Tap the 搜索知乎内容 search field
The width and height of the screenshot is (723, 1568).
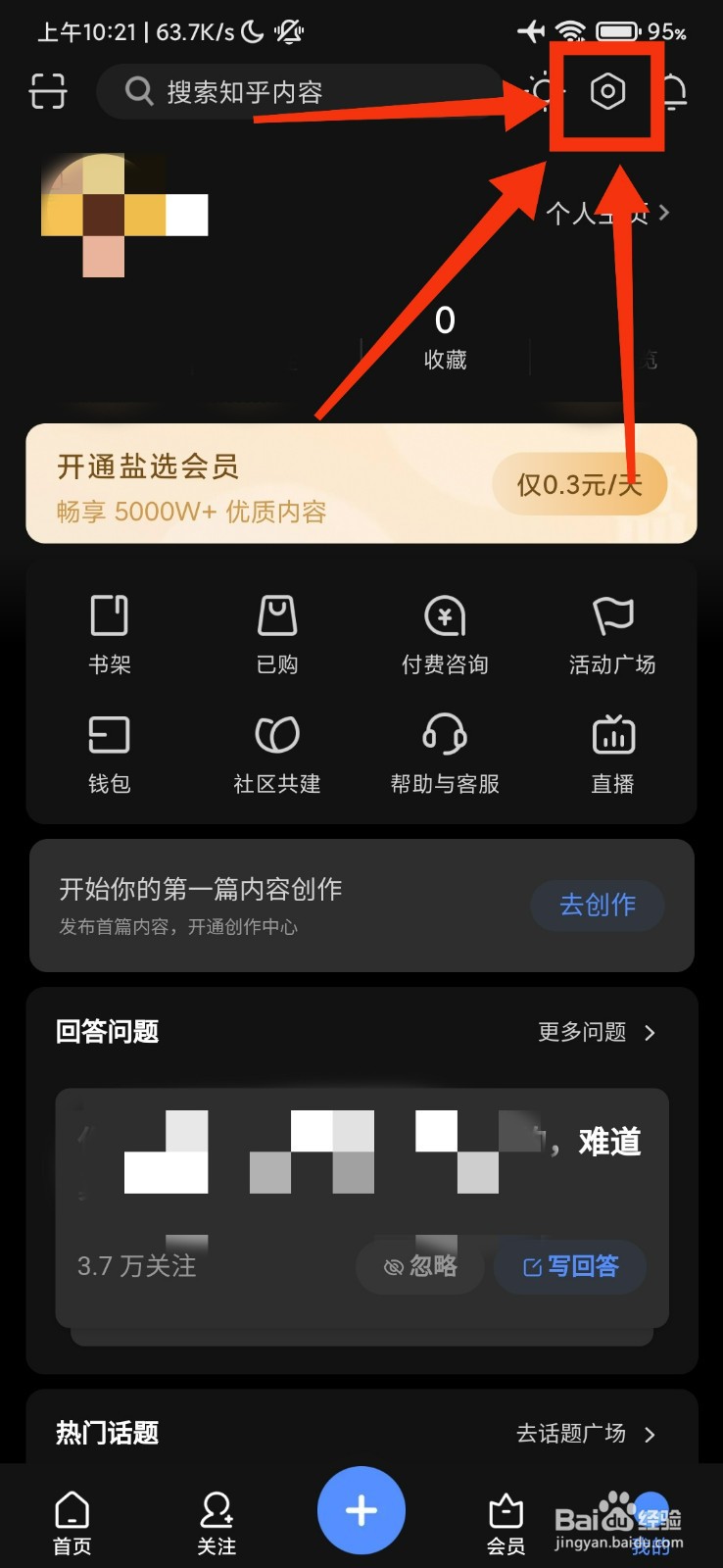294,90
